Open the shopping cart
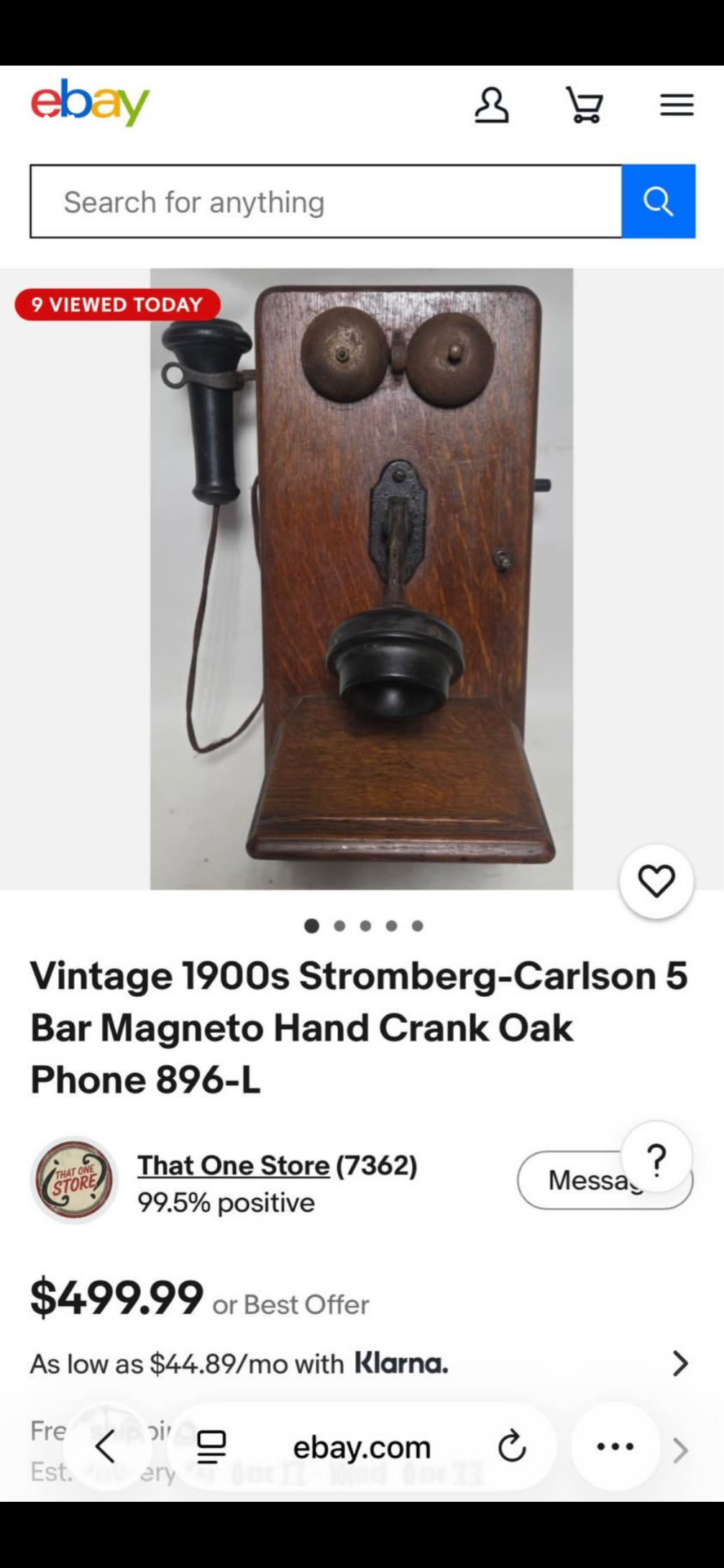 584,105
